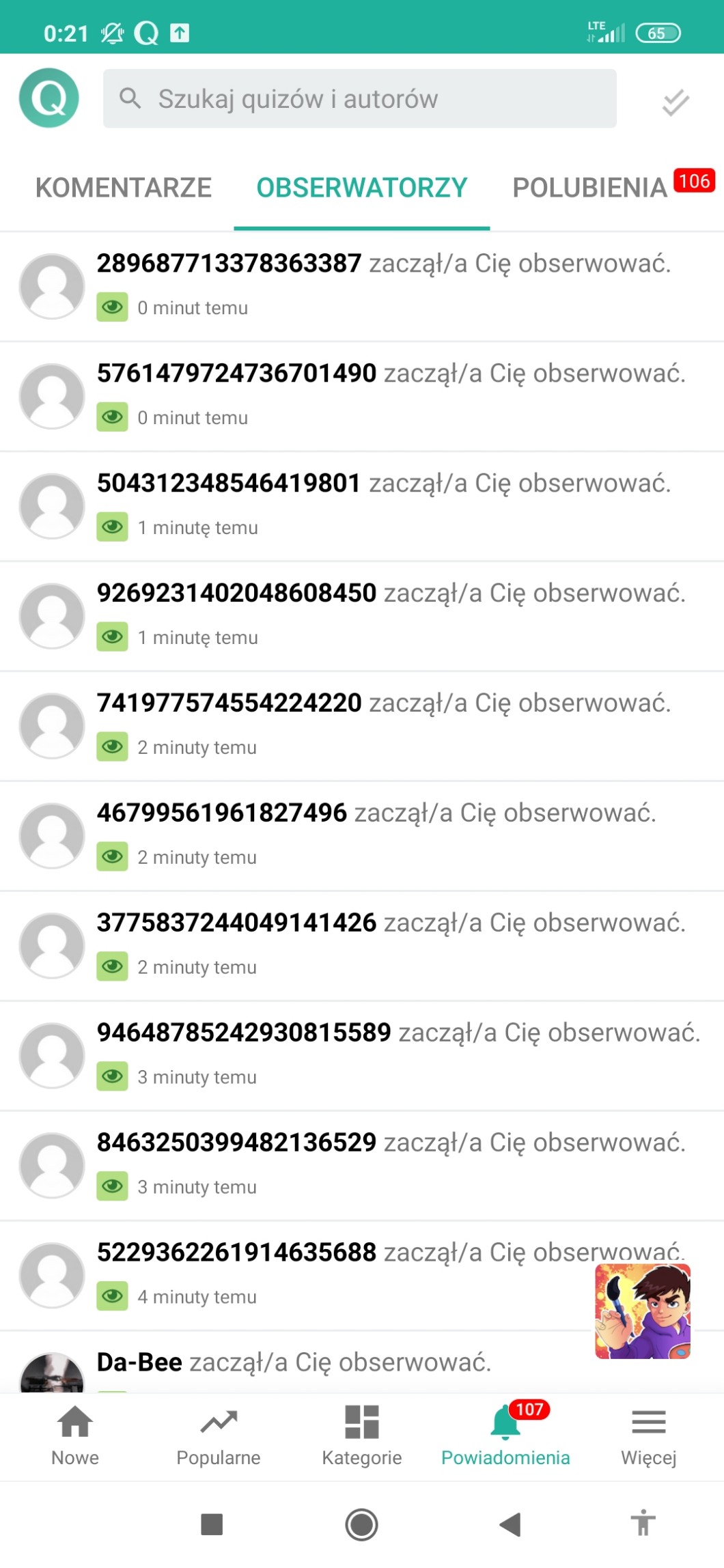Tap the system back button
This screenshot has width=724, height=1568.
pos(510,1524)
